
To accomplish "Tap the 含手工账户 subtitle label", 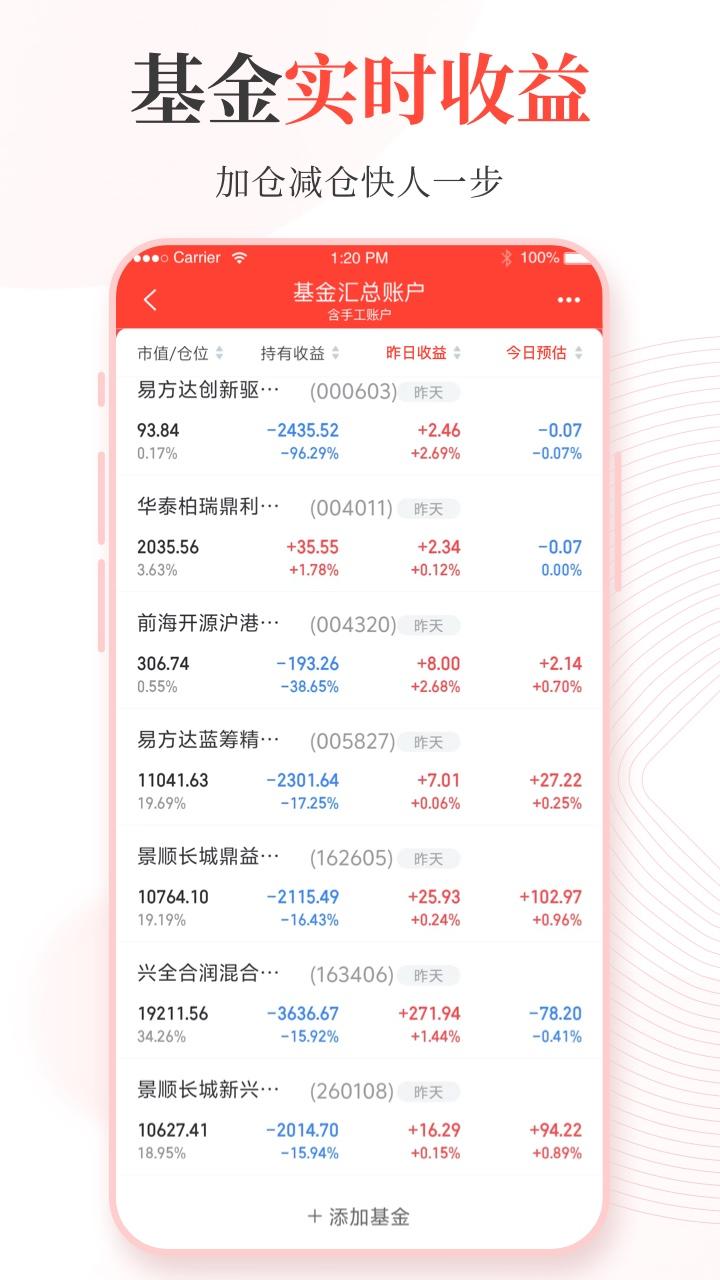I will [x=359, y=313].
